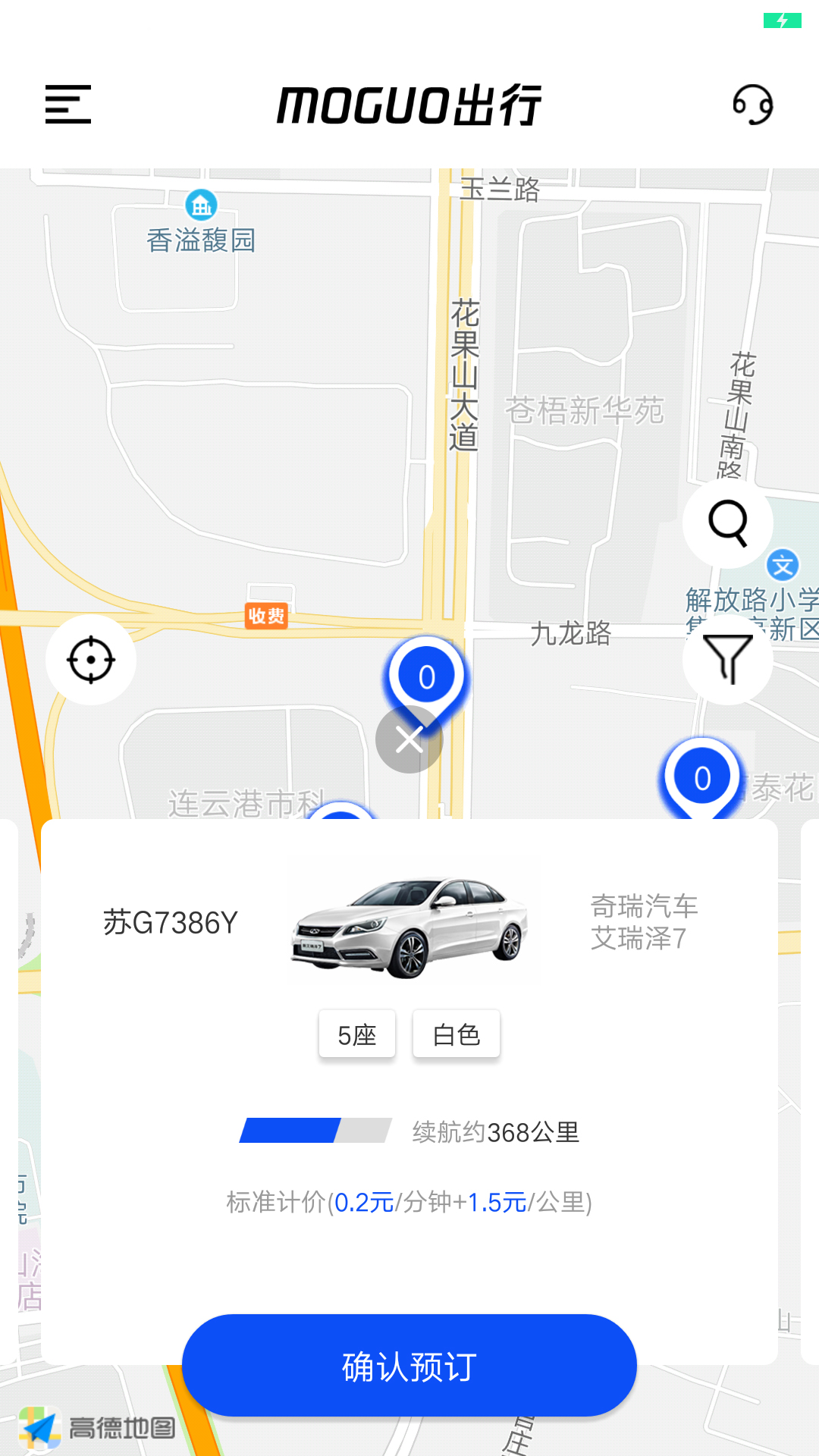This screenshot has width=819, height=1456.
Task: Recenter map to my location
Action: pos(91,660)
